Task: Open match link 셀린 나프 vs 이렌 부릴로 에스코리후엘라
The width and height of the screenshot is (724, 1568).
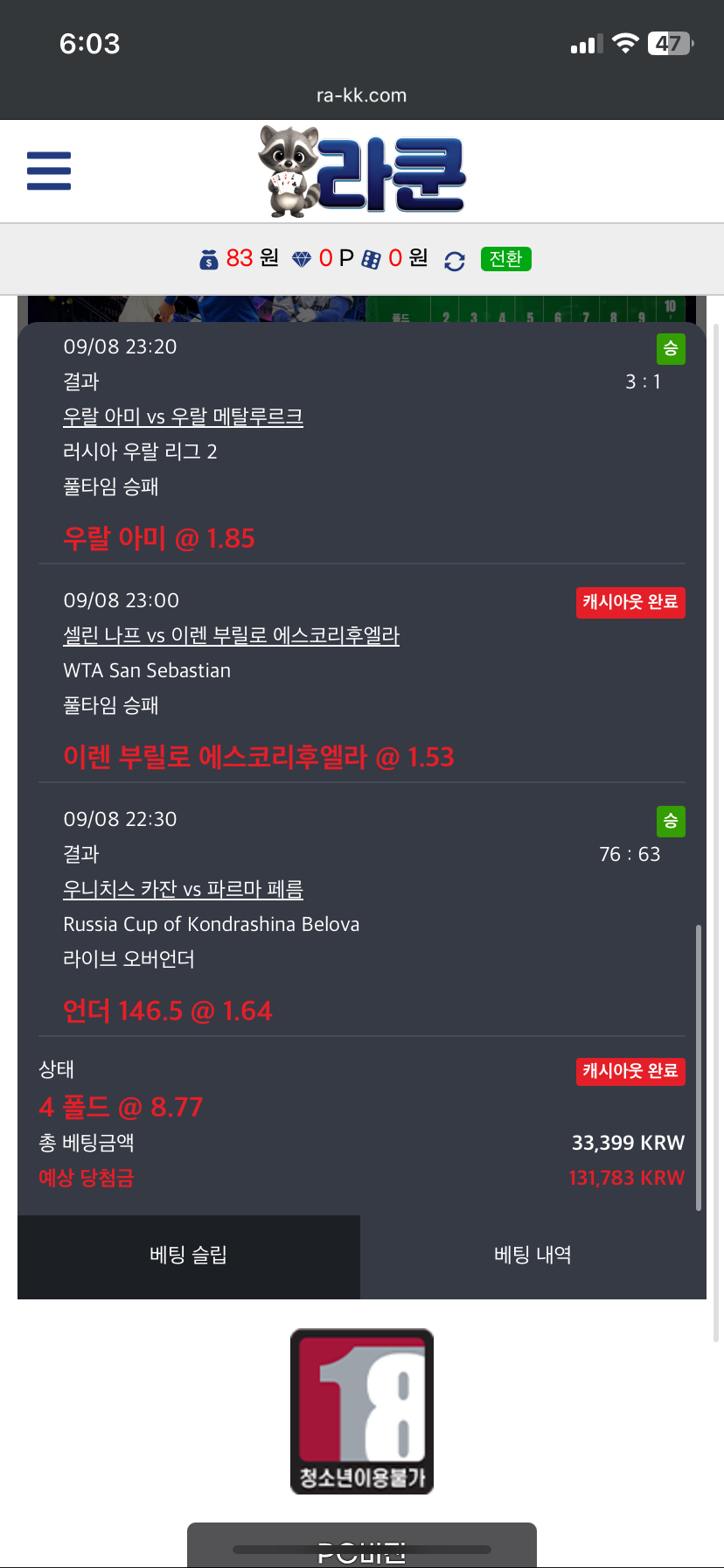Action: 231,635
